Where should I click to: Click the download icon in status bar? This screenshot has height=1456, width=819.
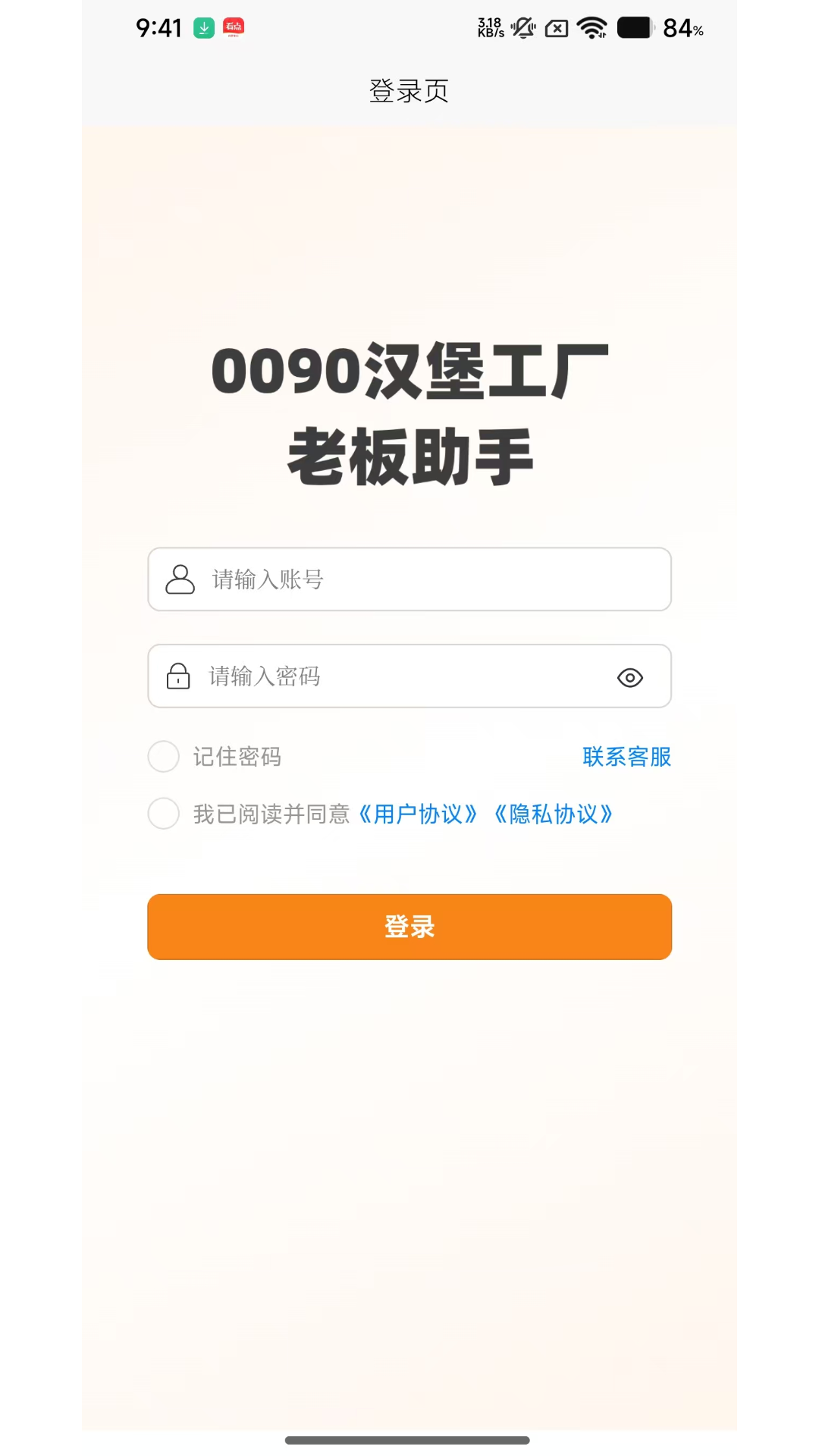[x=202, y=27]
